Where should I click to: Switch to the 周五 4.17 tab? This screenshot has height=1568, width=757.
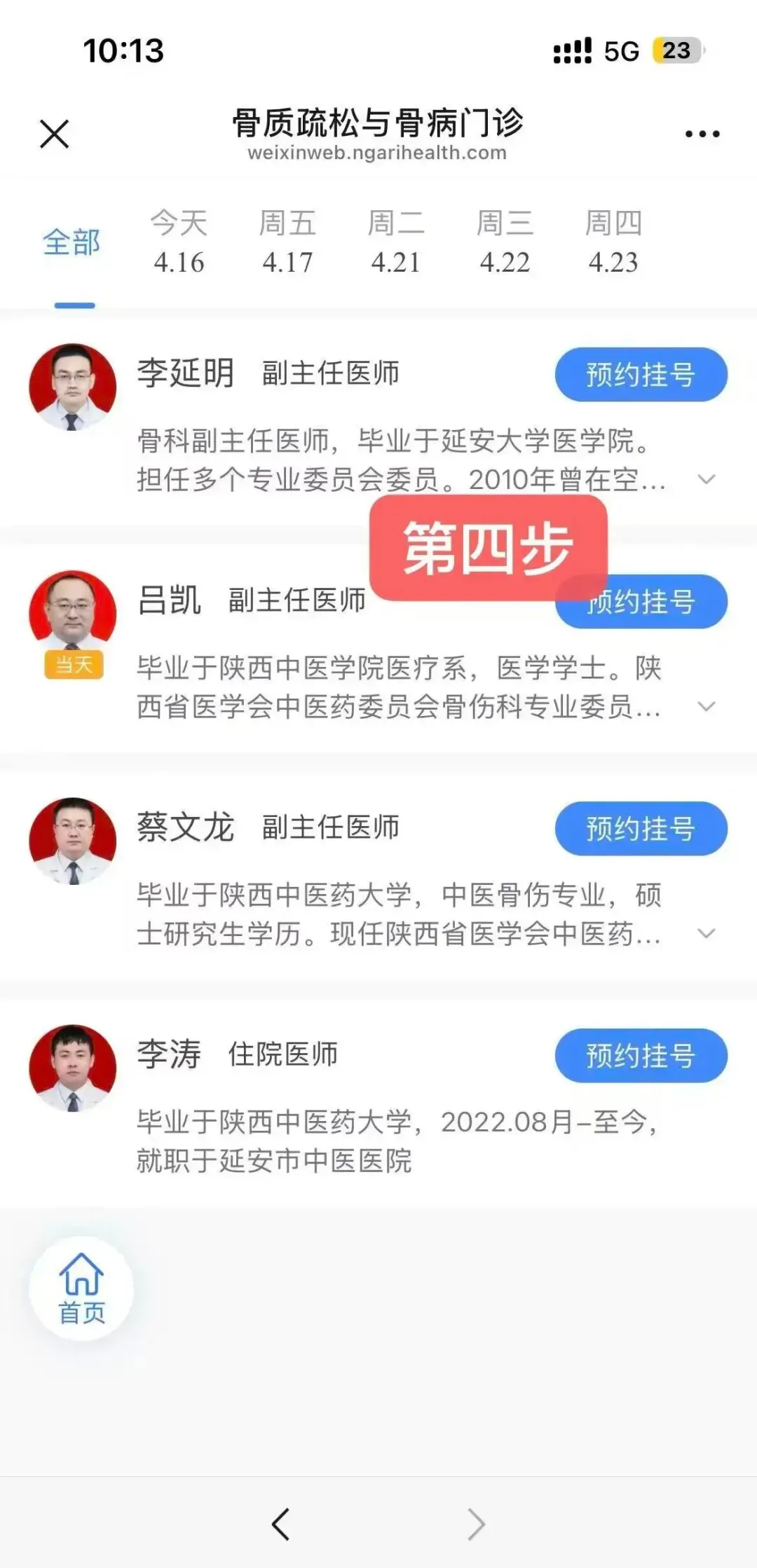pyautogui.click(x=287, y=242)
